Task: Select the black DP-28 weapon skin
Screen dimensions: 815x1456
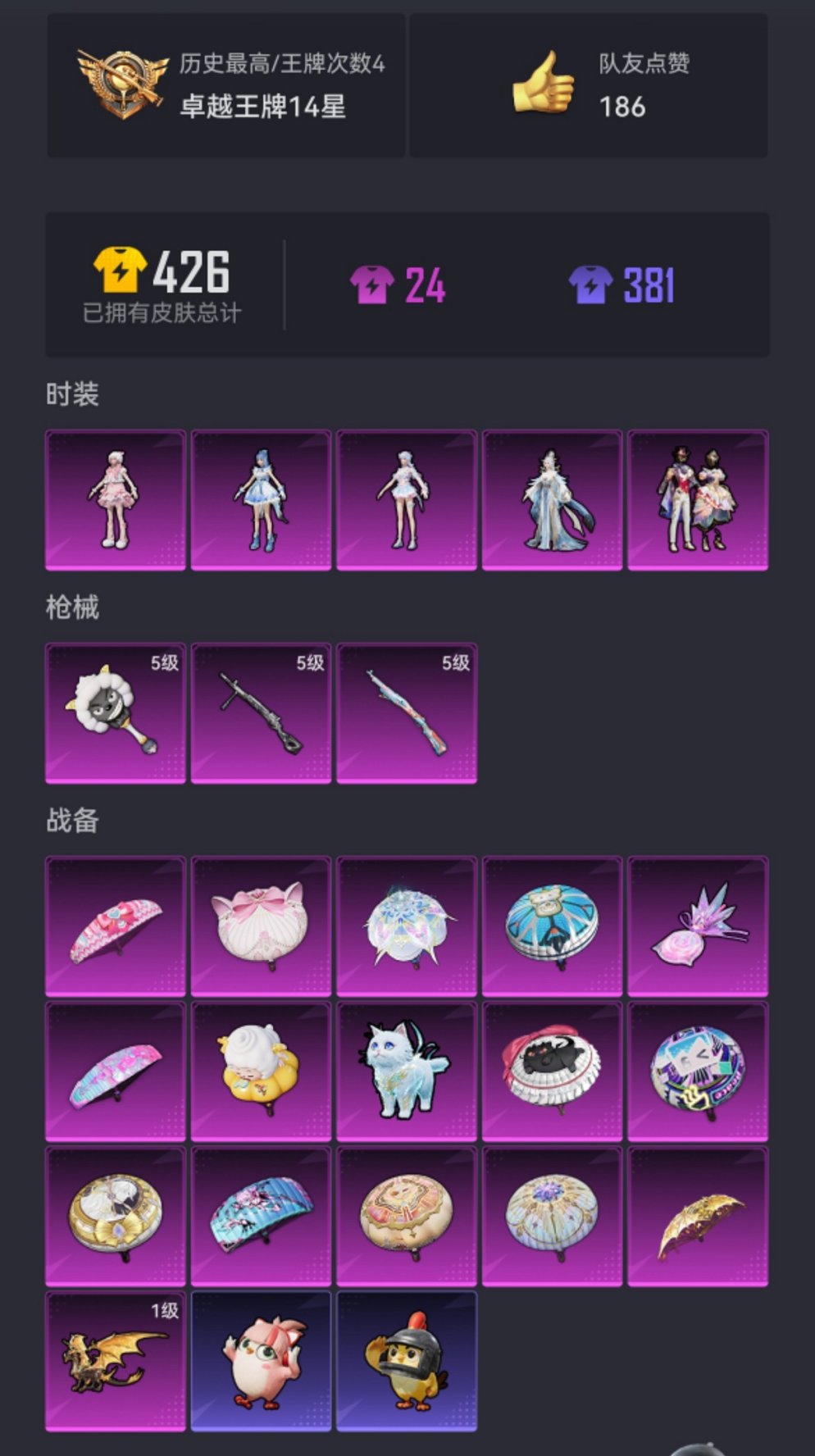Action: click(261, 712)
